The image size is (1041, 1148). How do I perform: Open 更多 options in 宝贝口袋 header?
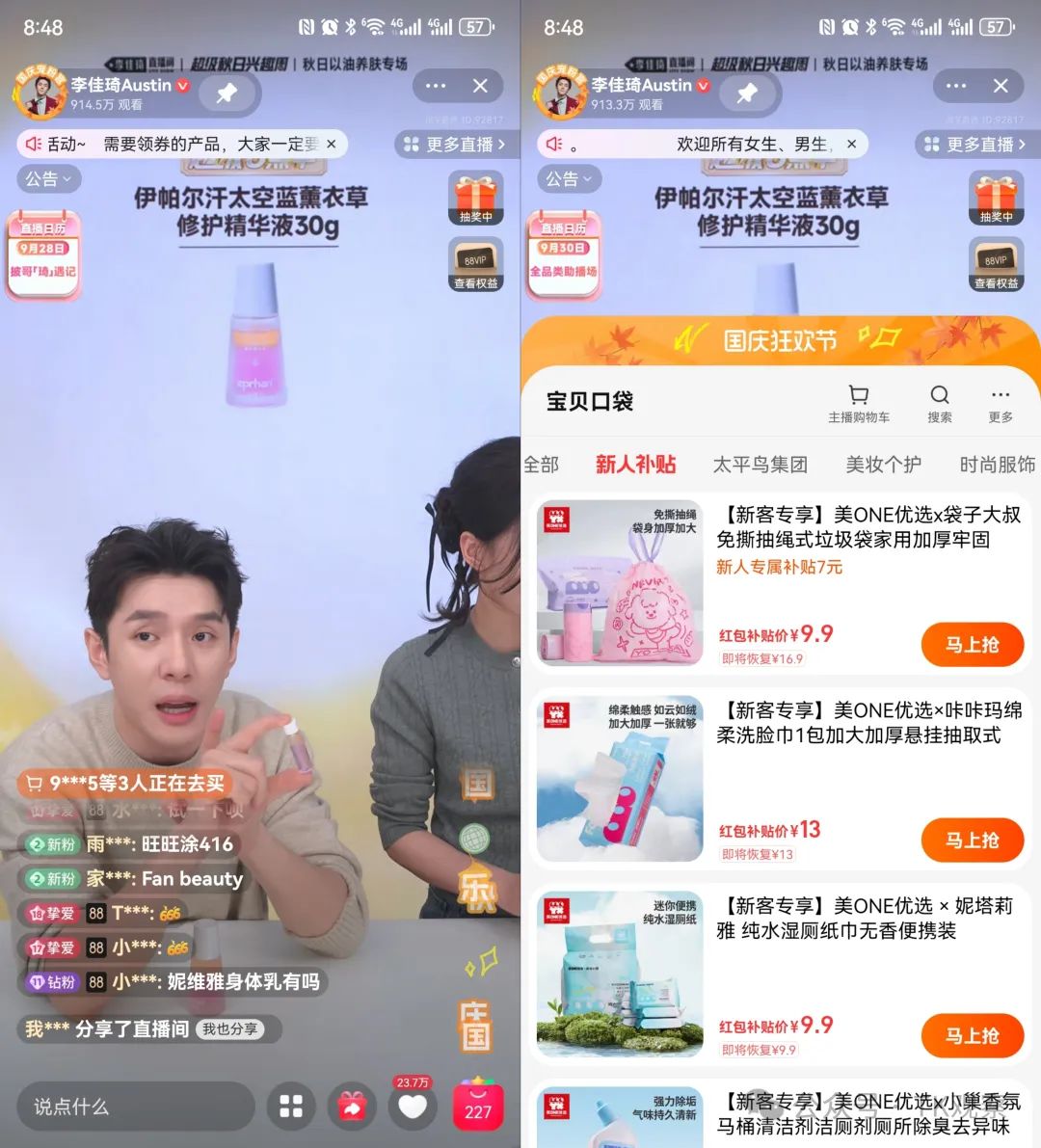coord(1001,404)
